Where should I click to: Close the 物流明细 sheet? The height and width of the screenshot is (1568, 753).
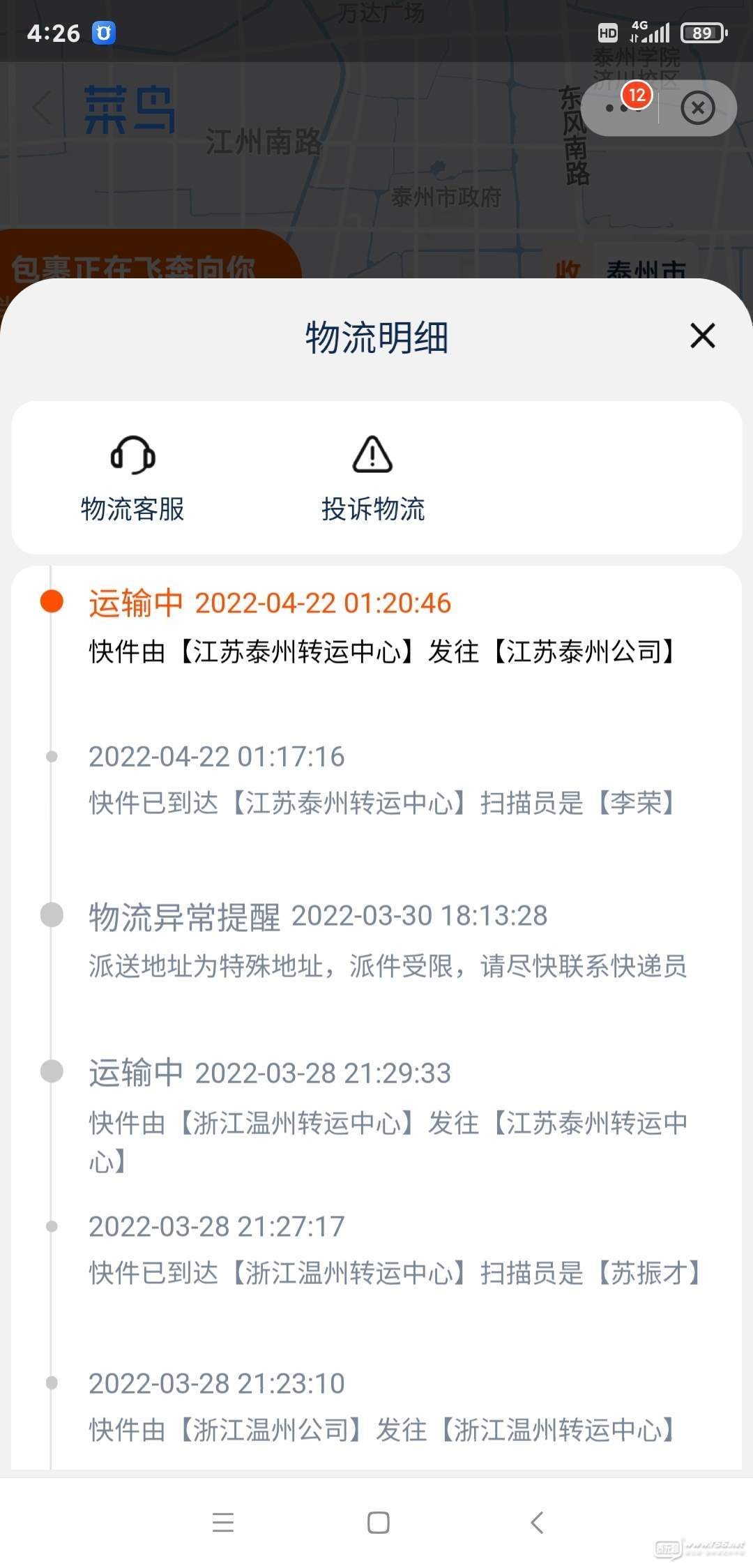(702, 336)
